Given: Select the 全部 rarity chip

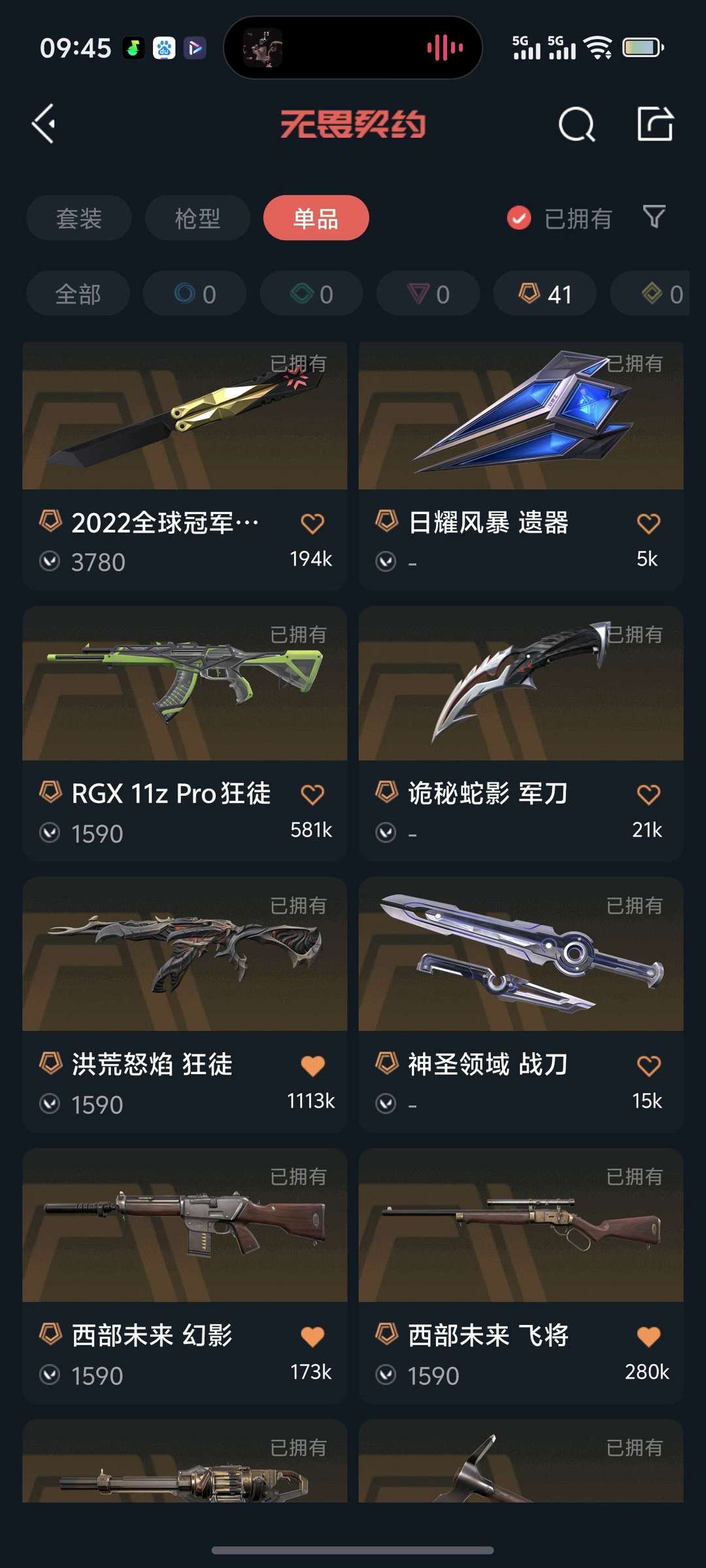Looking at the screenshot, I should tap(78, 294).
